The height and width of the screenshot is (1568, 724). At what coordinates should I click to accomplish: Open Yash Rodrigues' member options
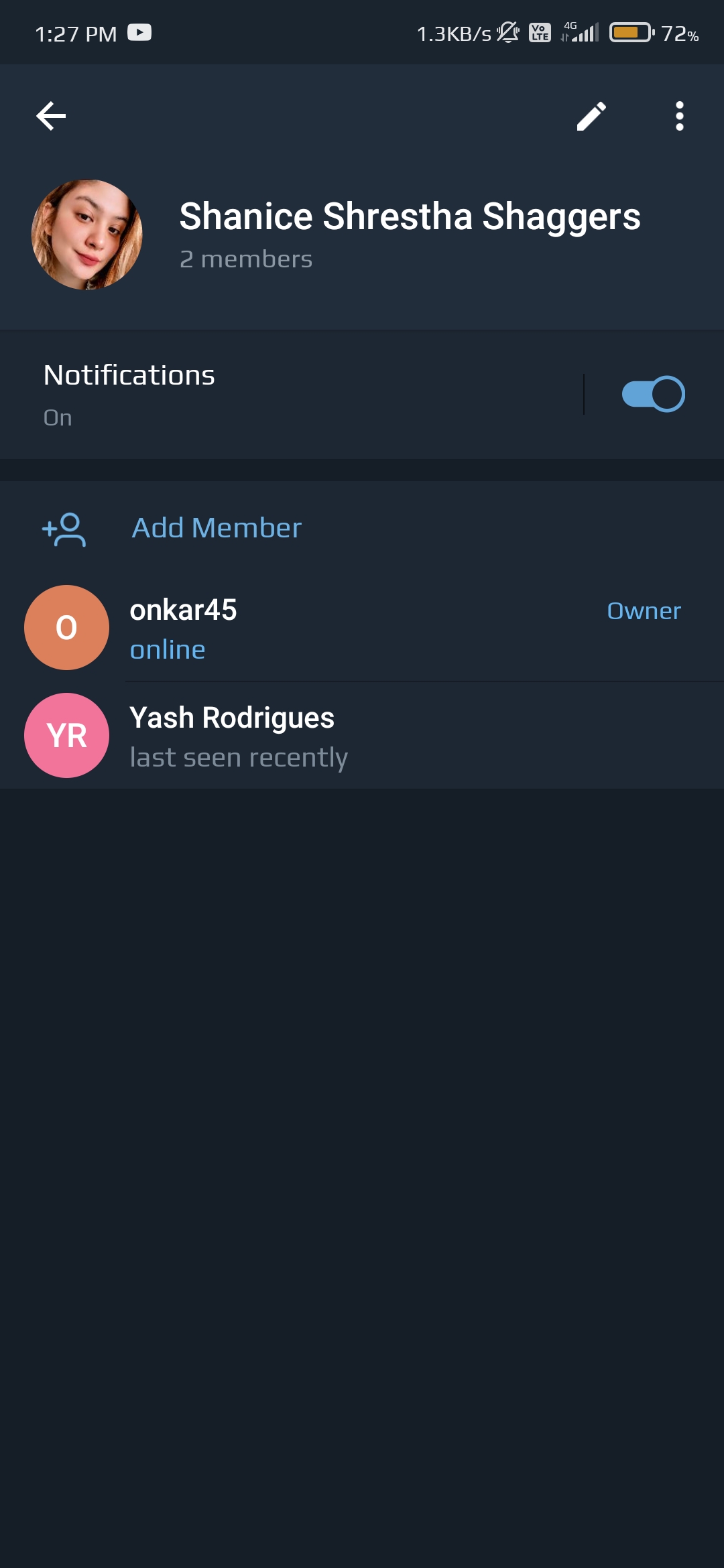click(x=335, y=735)
